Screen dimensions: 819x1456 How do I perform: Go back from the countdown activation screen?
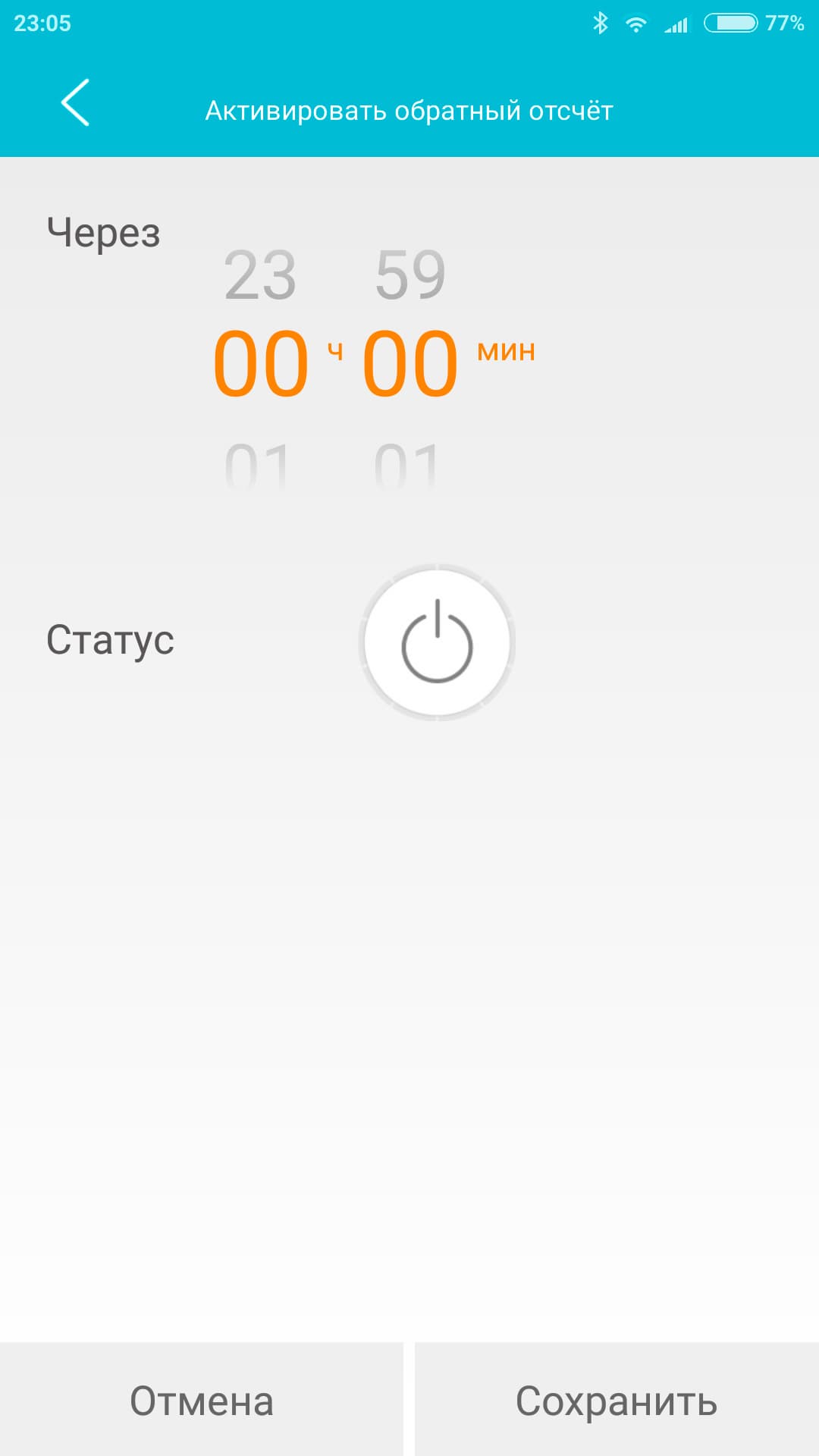[75, 102]
